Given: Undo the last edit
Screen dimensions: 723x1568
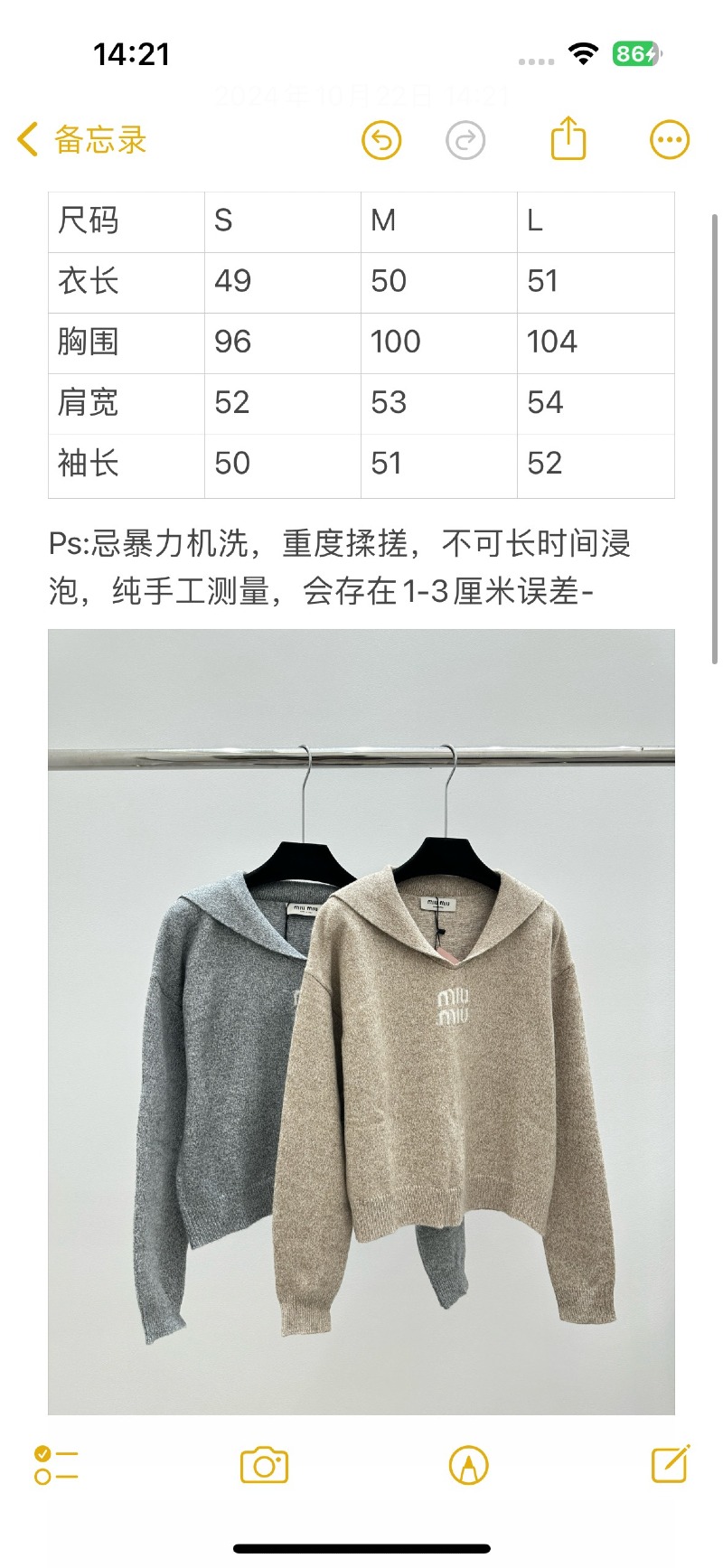Looking at the screenshot, I should click(x=381, y=140).
